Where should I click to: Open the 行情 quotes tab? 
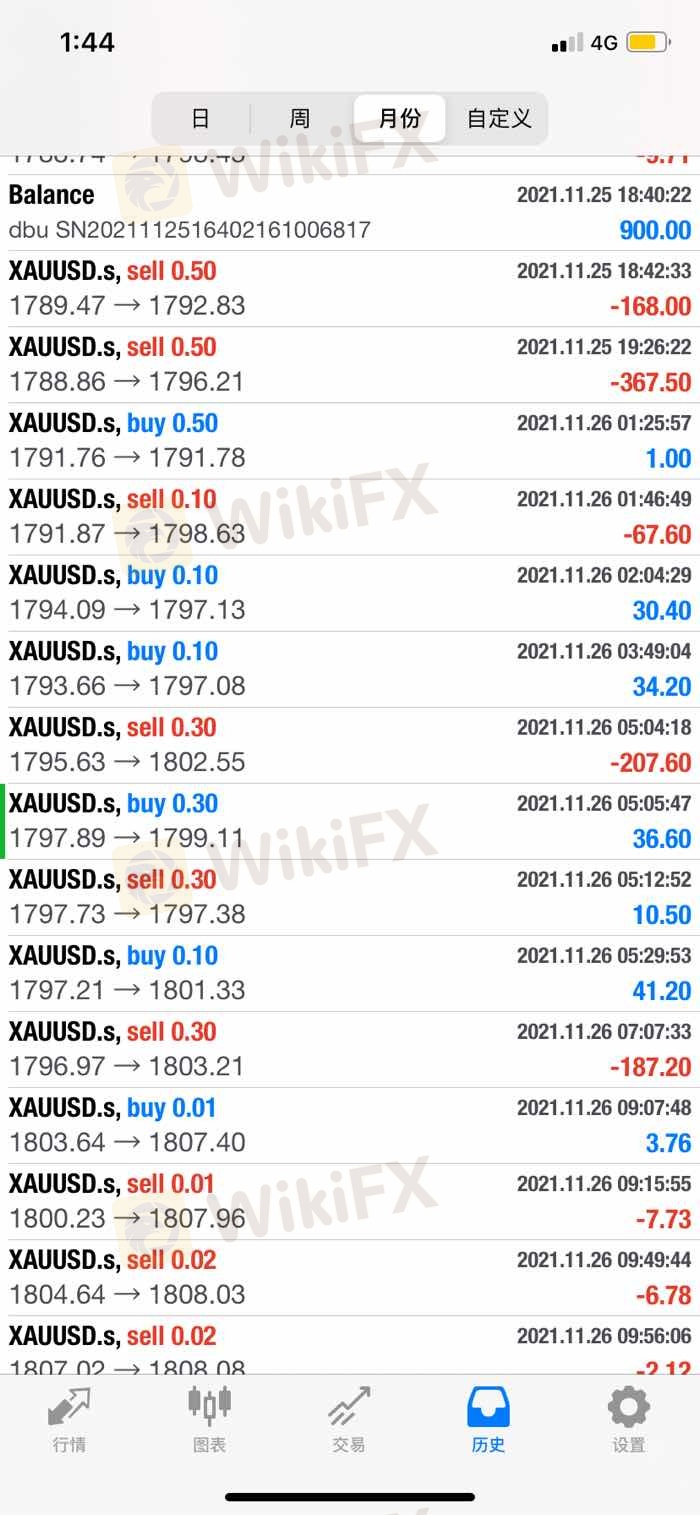69,1420
